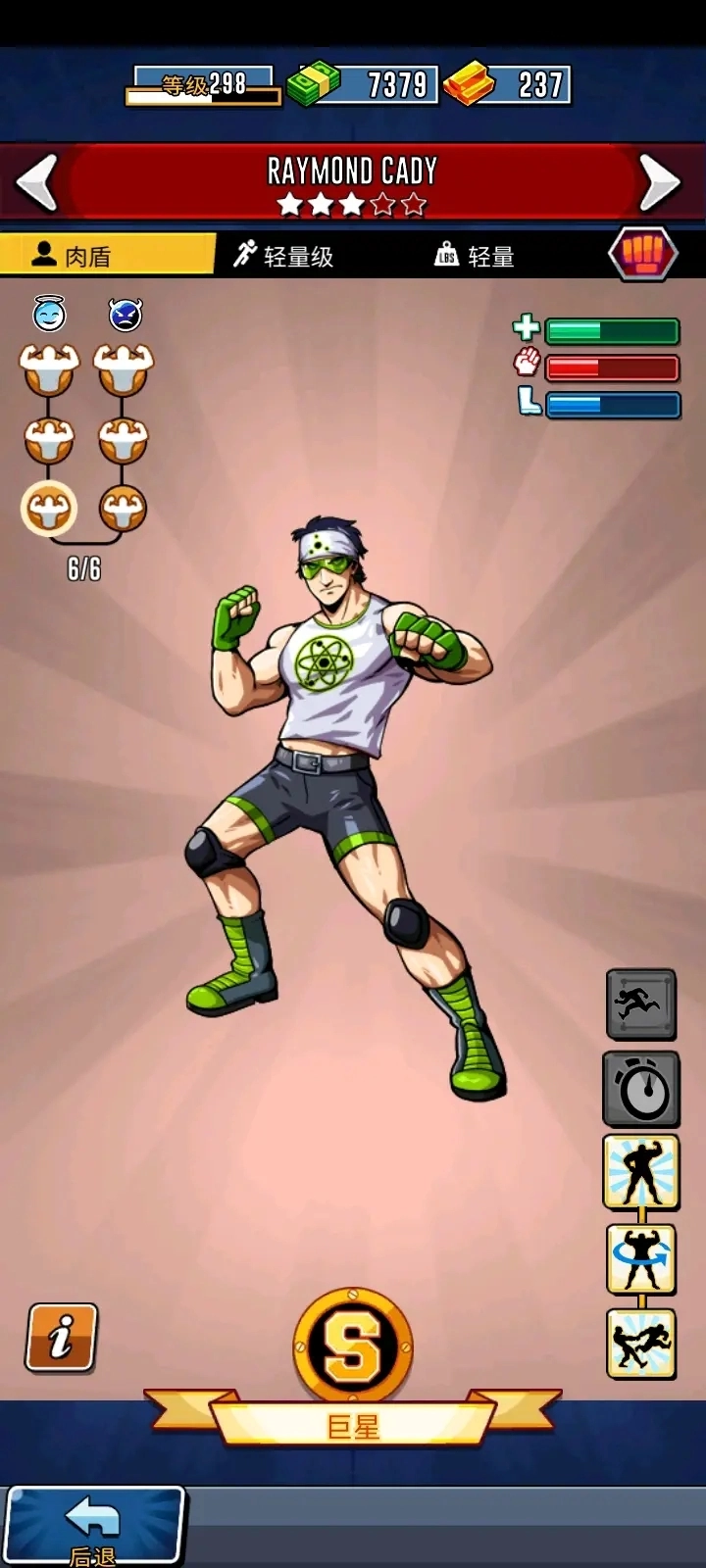Select the kick move skill icon
This screenshot has height=1568, width=706.
click(x=641, y=1343)
